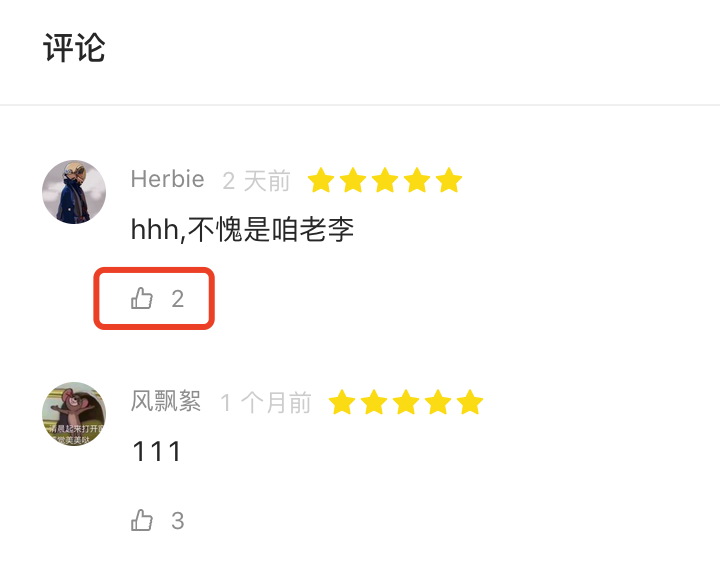
Task: Open Herbie's profile avatar
Action: 74,191
